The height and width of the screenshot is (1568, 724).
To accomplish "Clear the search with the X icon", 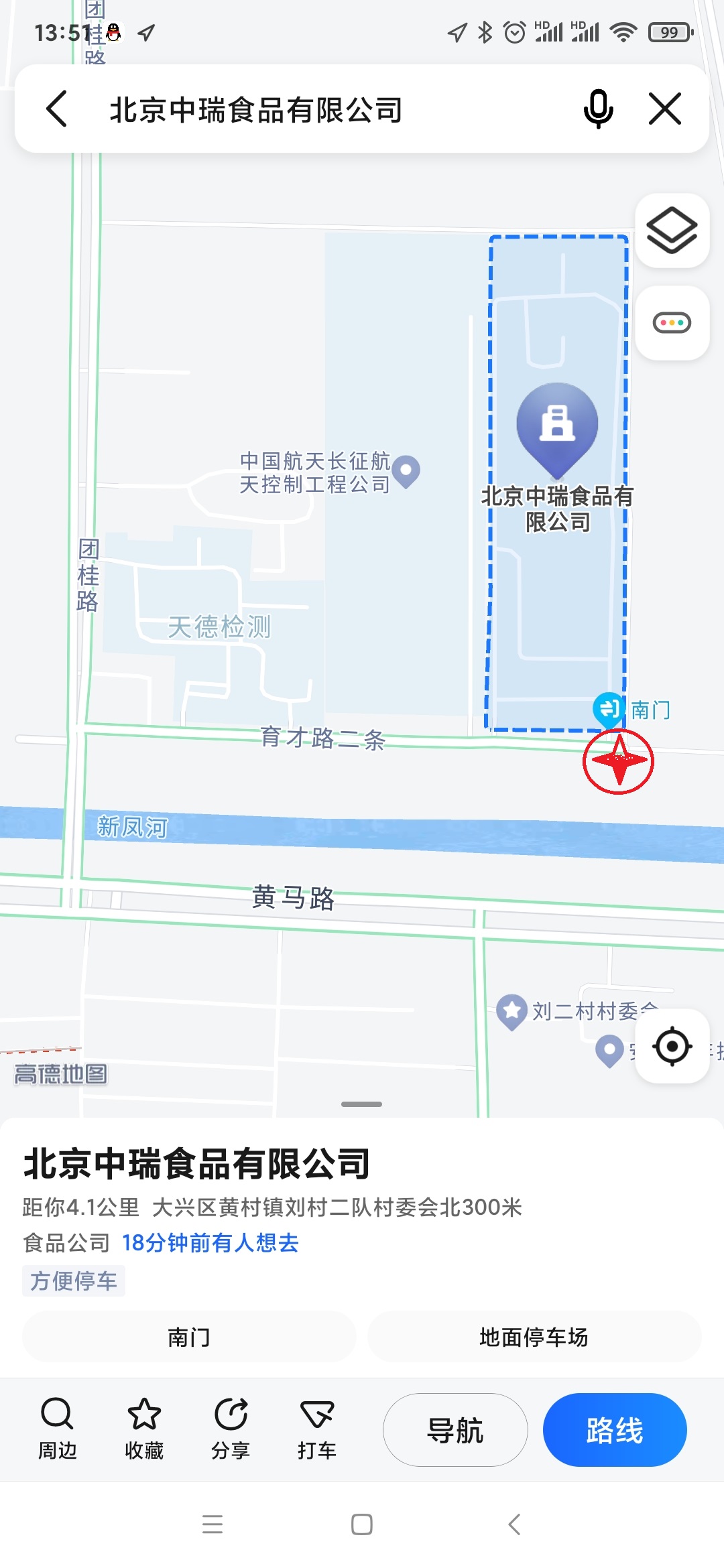I will click(665, 109).
